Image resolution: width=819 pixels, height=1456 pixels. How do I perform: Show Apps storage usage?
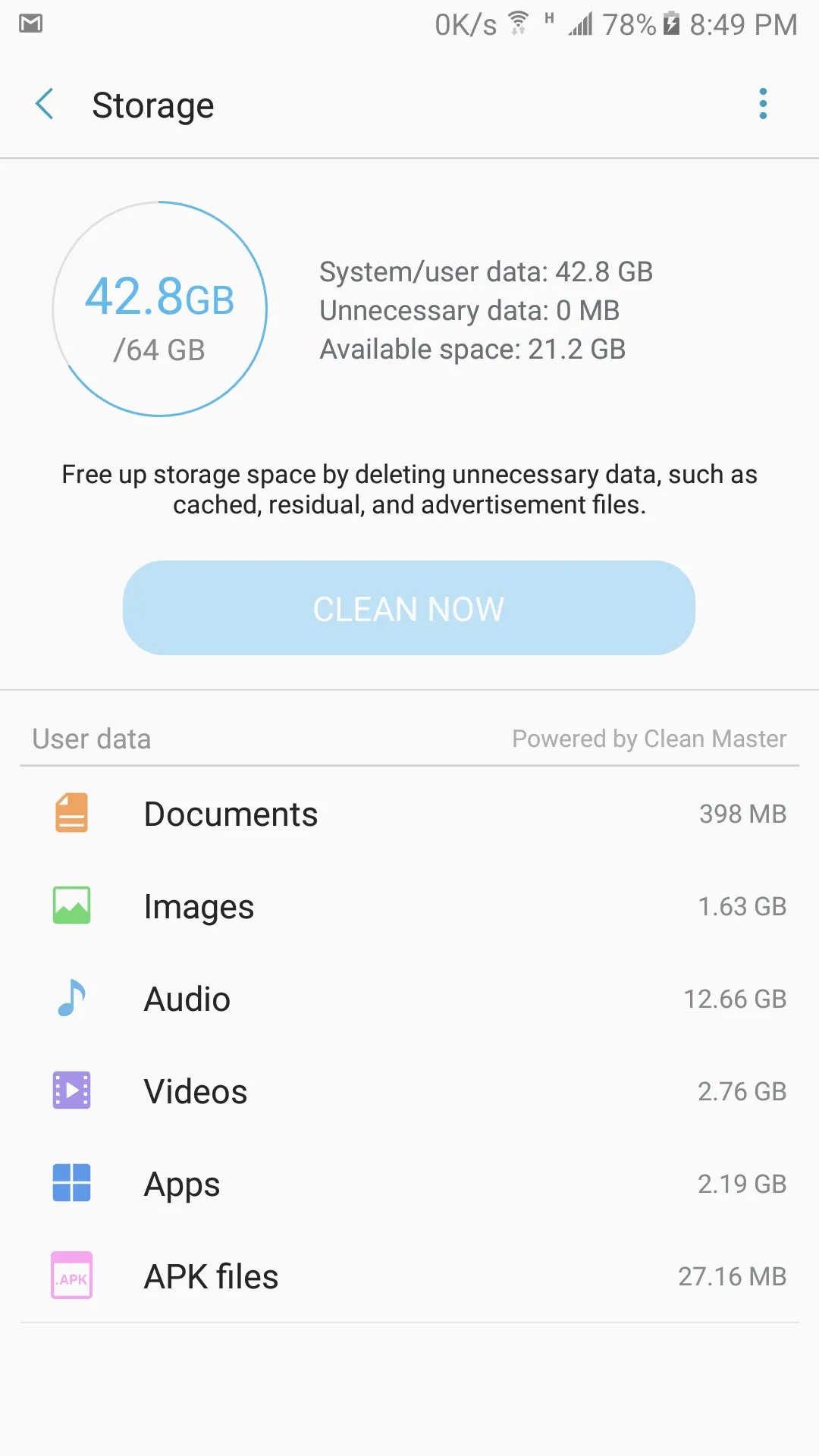(409, 1184)
